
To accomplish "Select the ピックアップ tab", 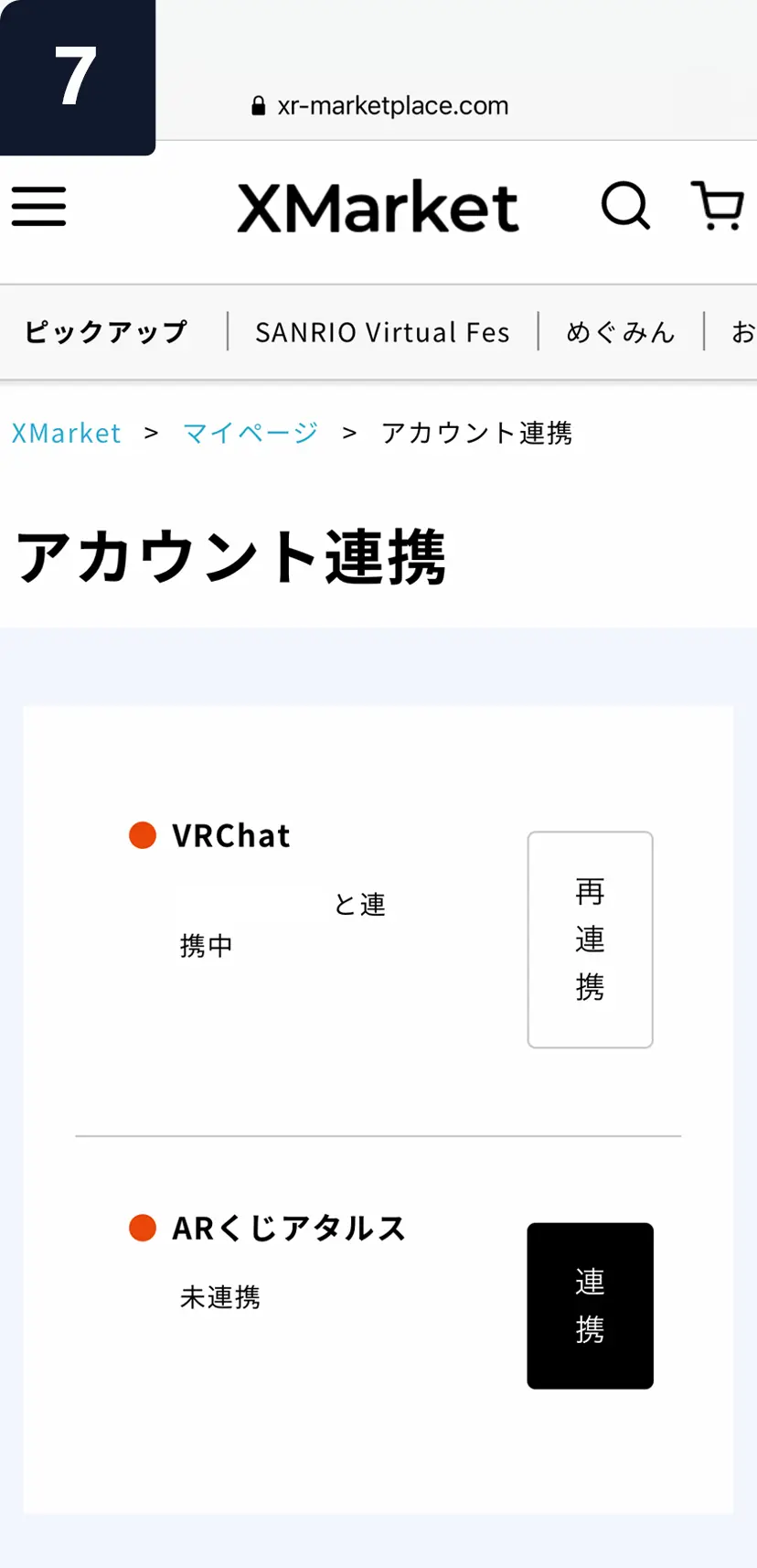I will click(x=106, y=332).
